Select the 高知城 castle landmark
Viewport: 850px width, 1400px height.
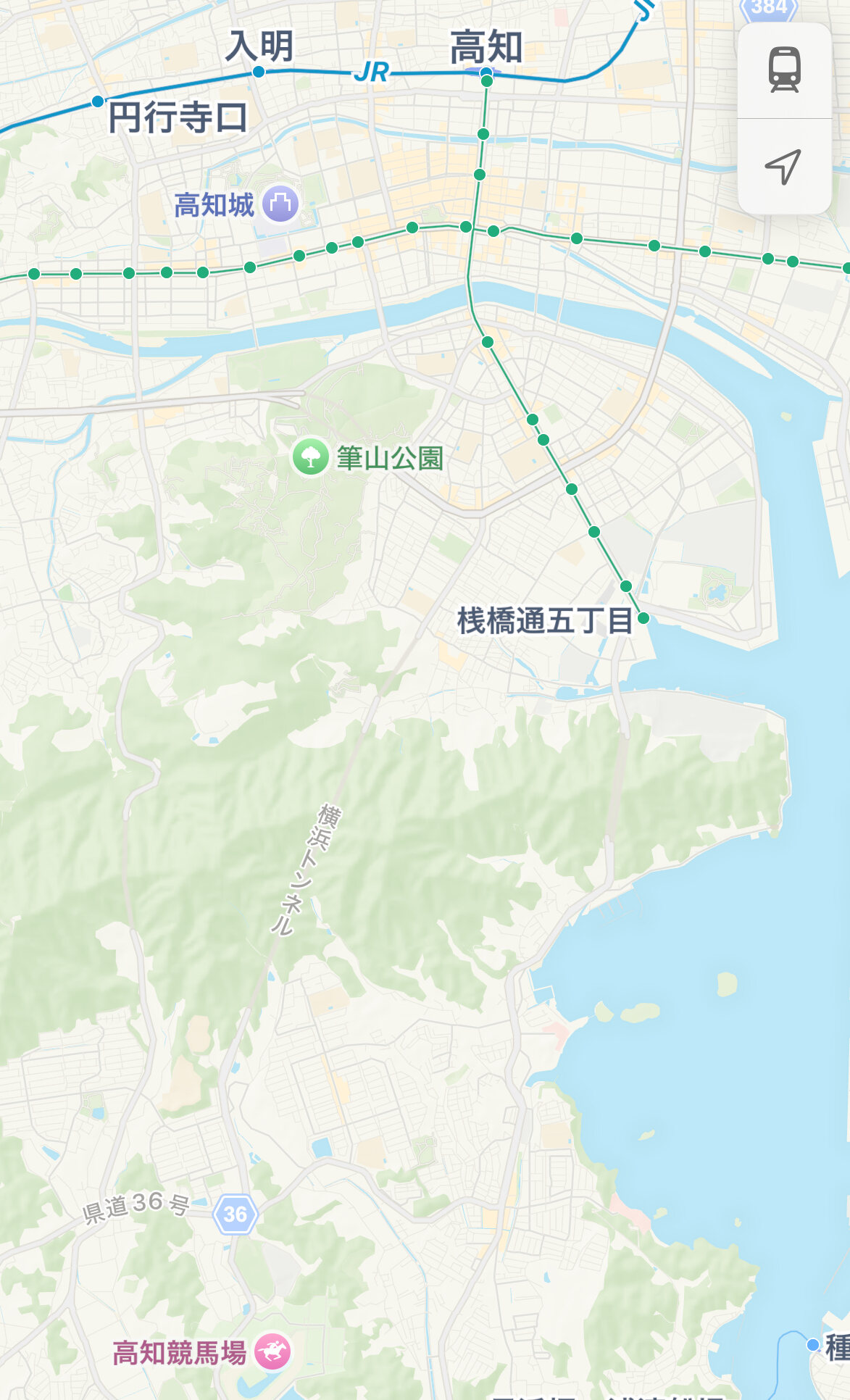click(280, 204)
